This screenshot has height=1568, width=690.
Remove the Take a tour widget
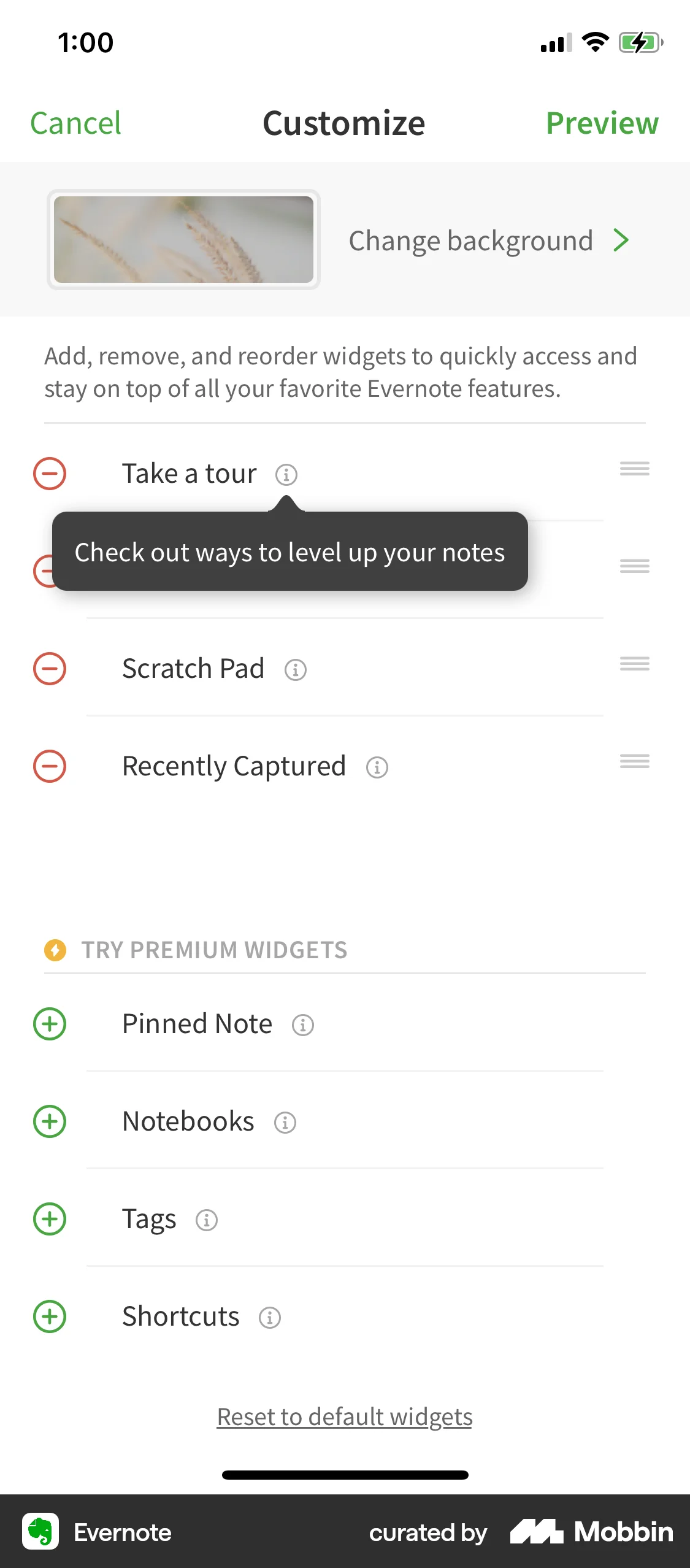[50, 473]
